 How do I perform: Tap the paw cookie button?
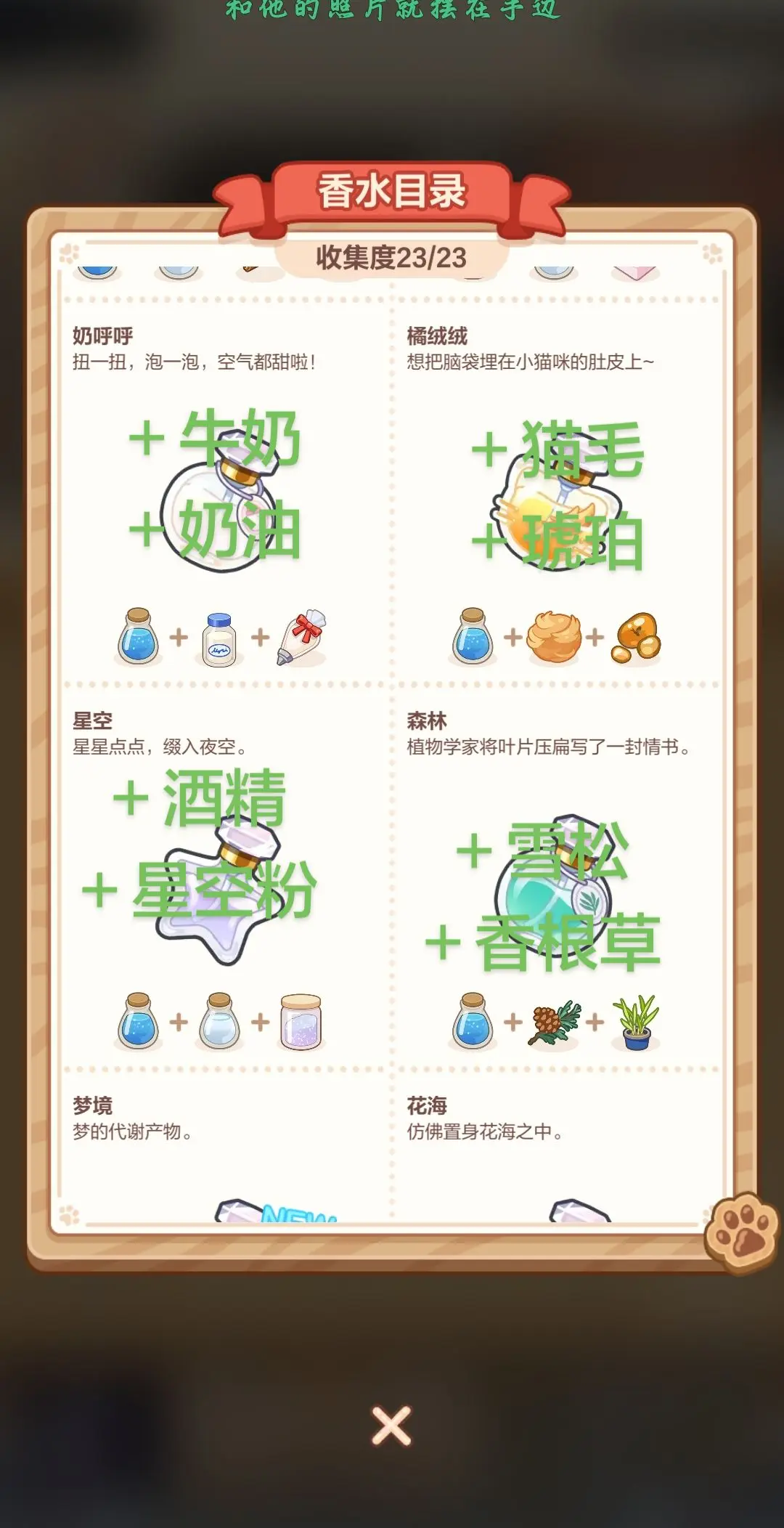click(742, 1233)
